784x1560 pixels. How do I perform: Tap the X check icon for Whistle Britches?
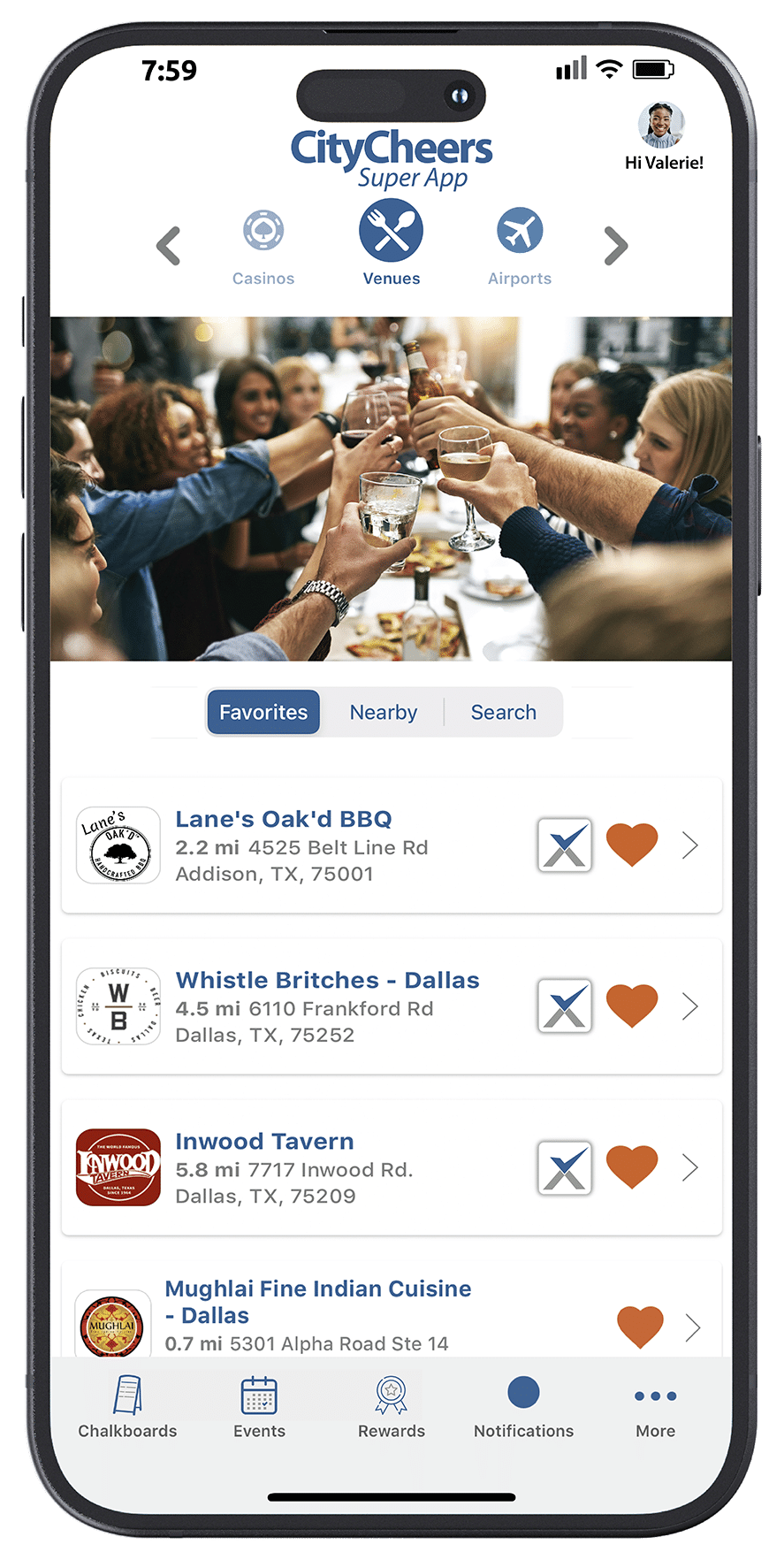coord(565,1006)
